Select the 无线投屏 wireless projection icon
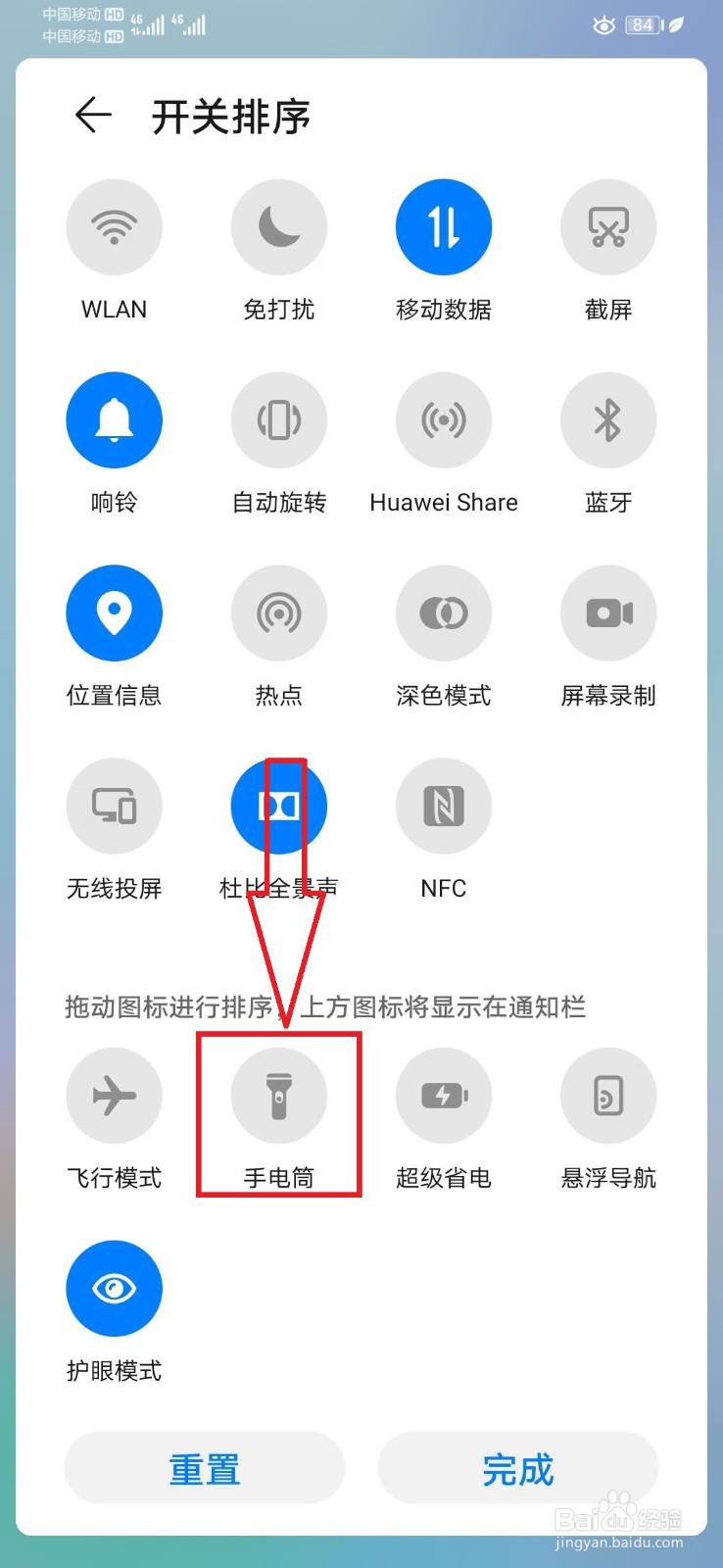 pos(114,806)
